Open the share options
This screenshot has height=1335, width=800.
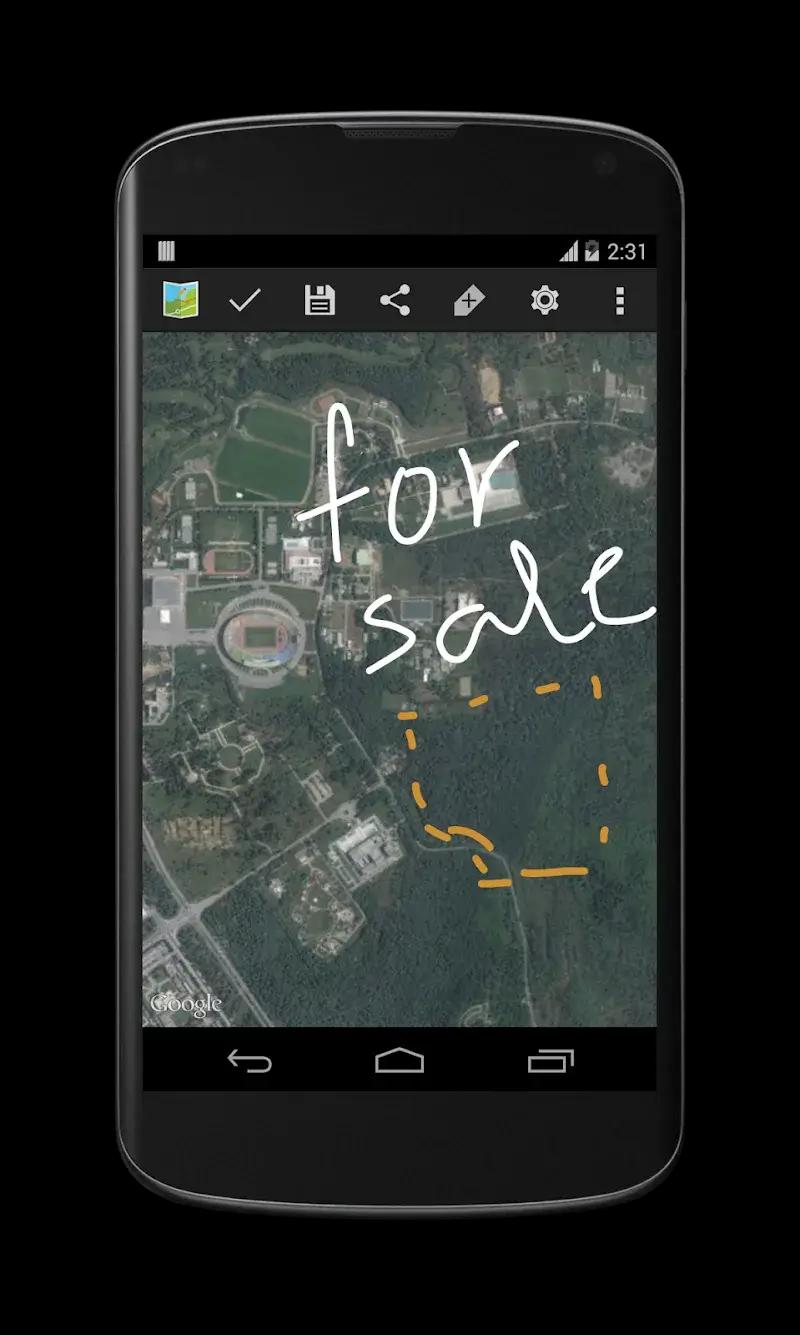(x=394, y=300)
